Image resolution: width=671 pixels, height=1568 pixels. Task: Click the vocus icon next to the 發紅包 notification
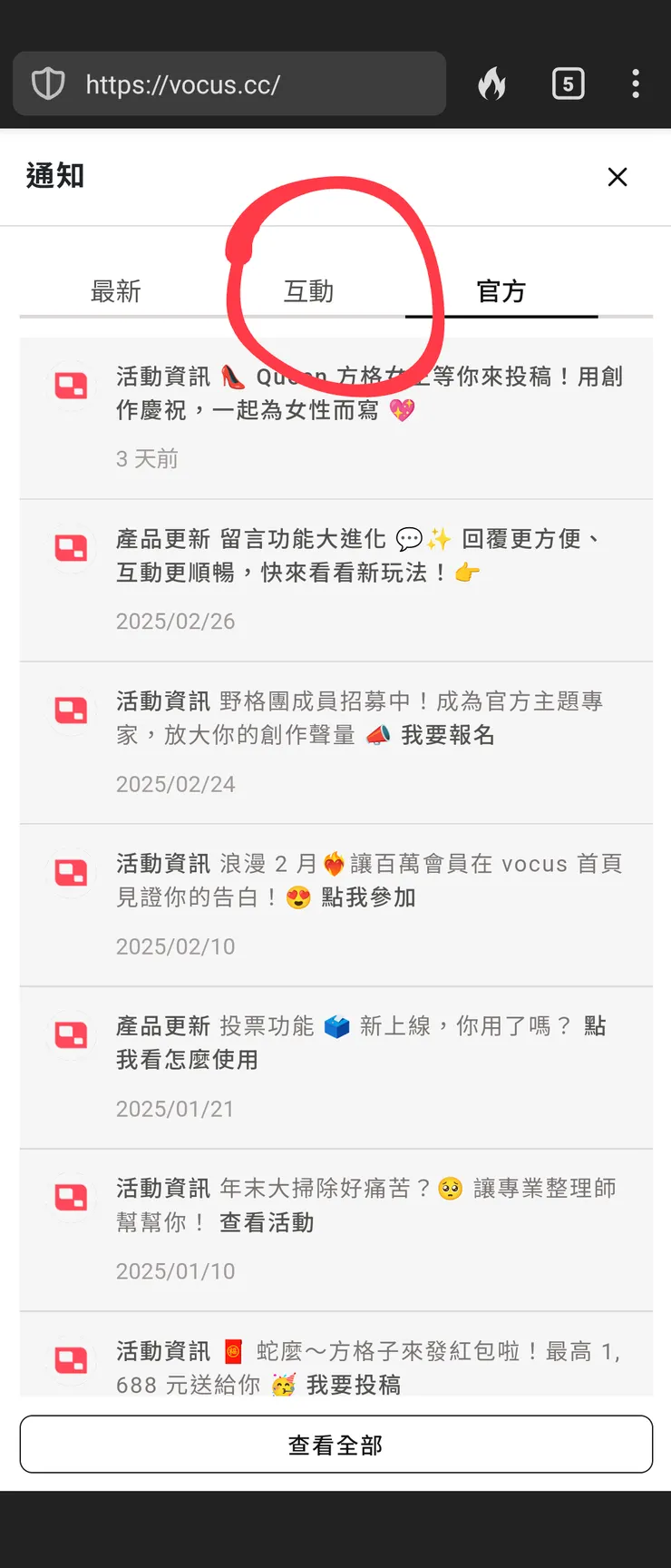pos(72,1359)
